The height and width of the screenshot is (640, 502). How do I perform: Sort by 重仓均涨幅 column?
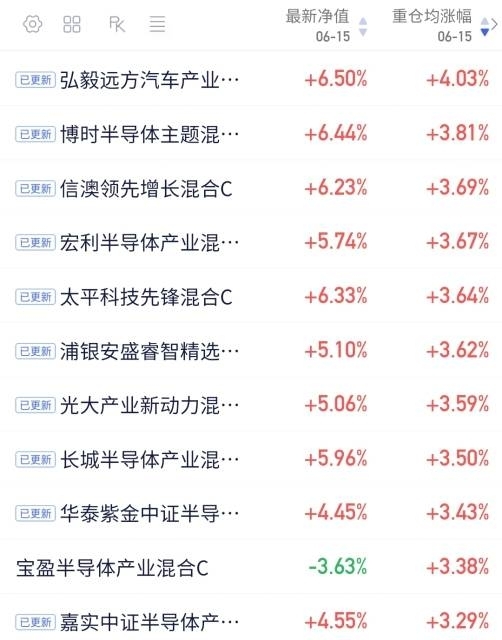click(440, 25)
